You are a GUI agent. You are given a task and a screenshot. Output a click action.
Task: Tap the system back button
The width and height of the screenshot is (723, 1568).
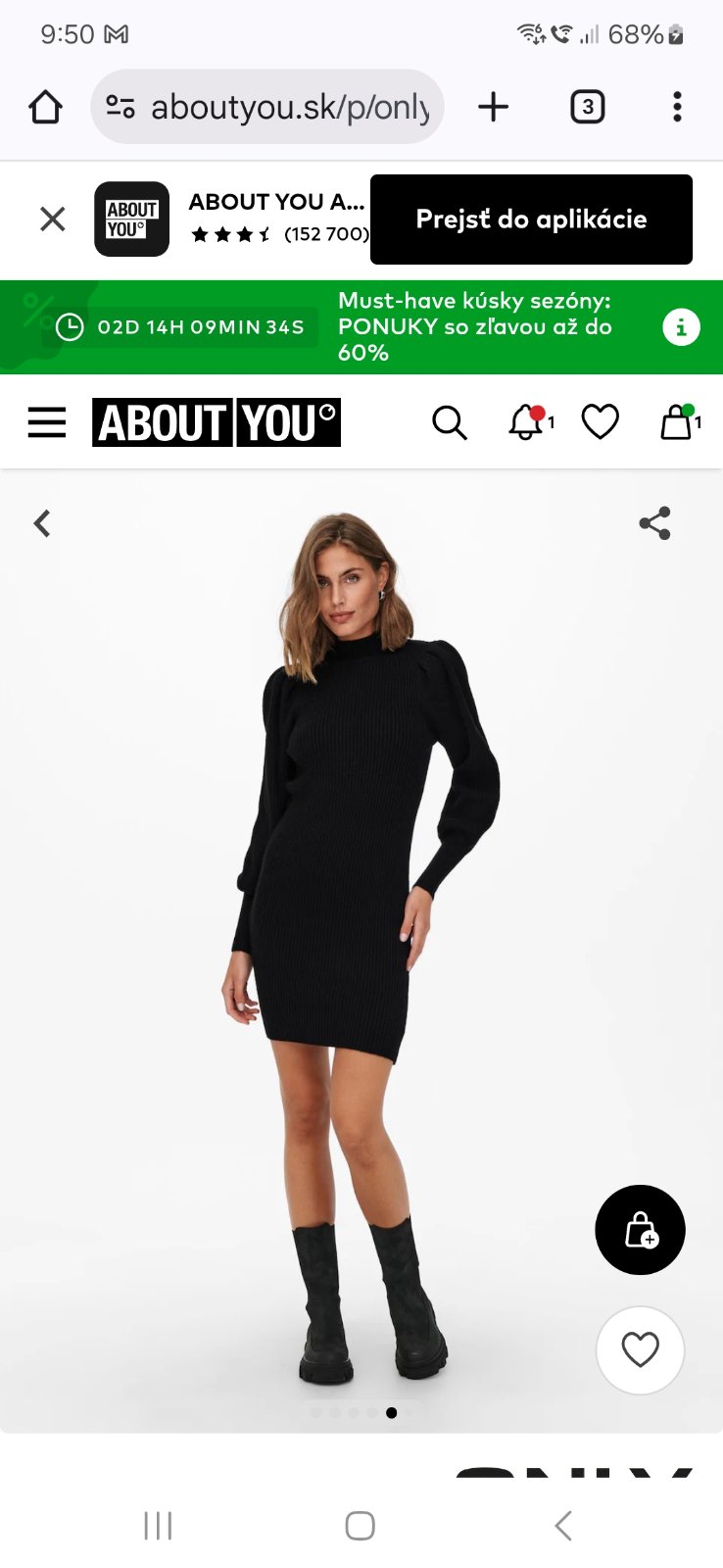(562, 1525)
